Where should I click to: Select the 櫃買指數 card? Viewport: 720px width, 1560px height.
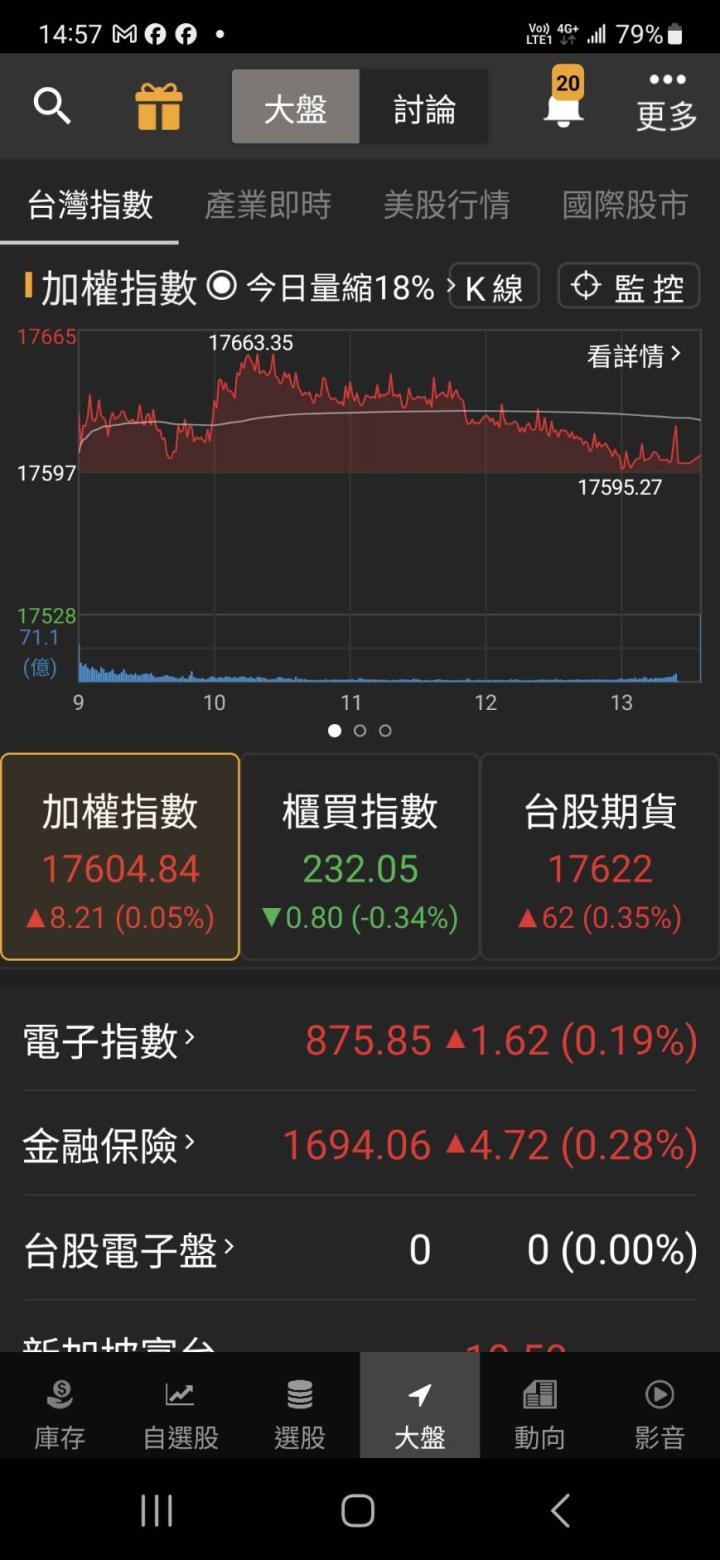point(360,857)
